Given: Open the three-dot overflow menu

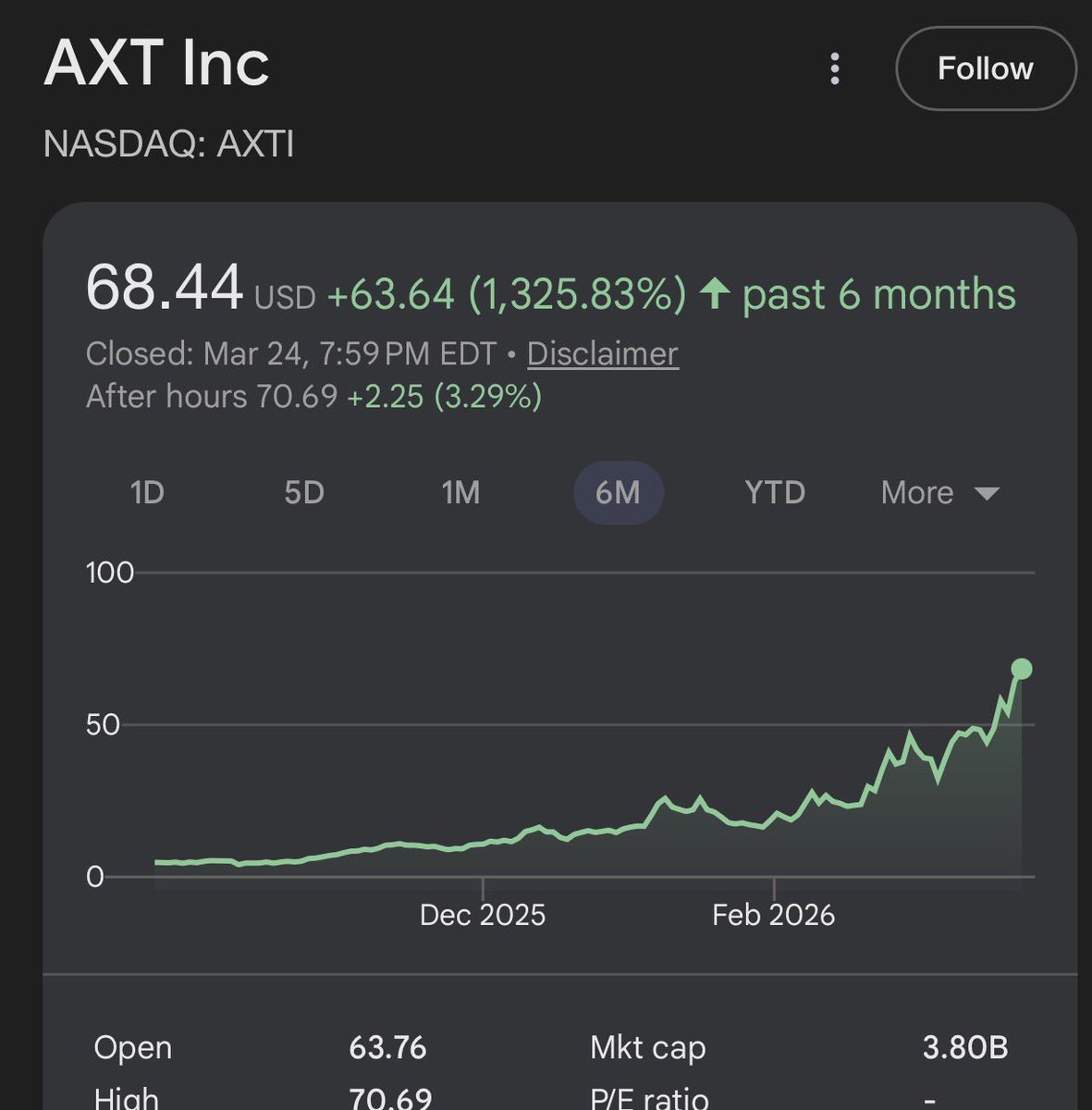Looking at the screenshot, I should 835,68.
